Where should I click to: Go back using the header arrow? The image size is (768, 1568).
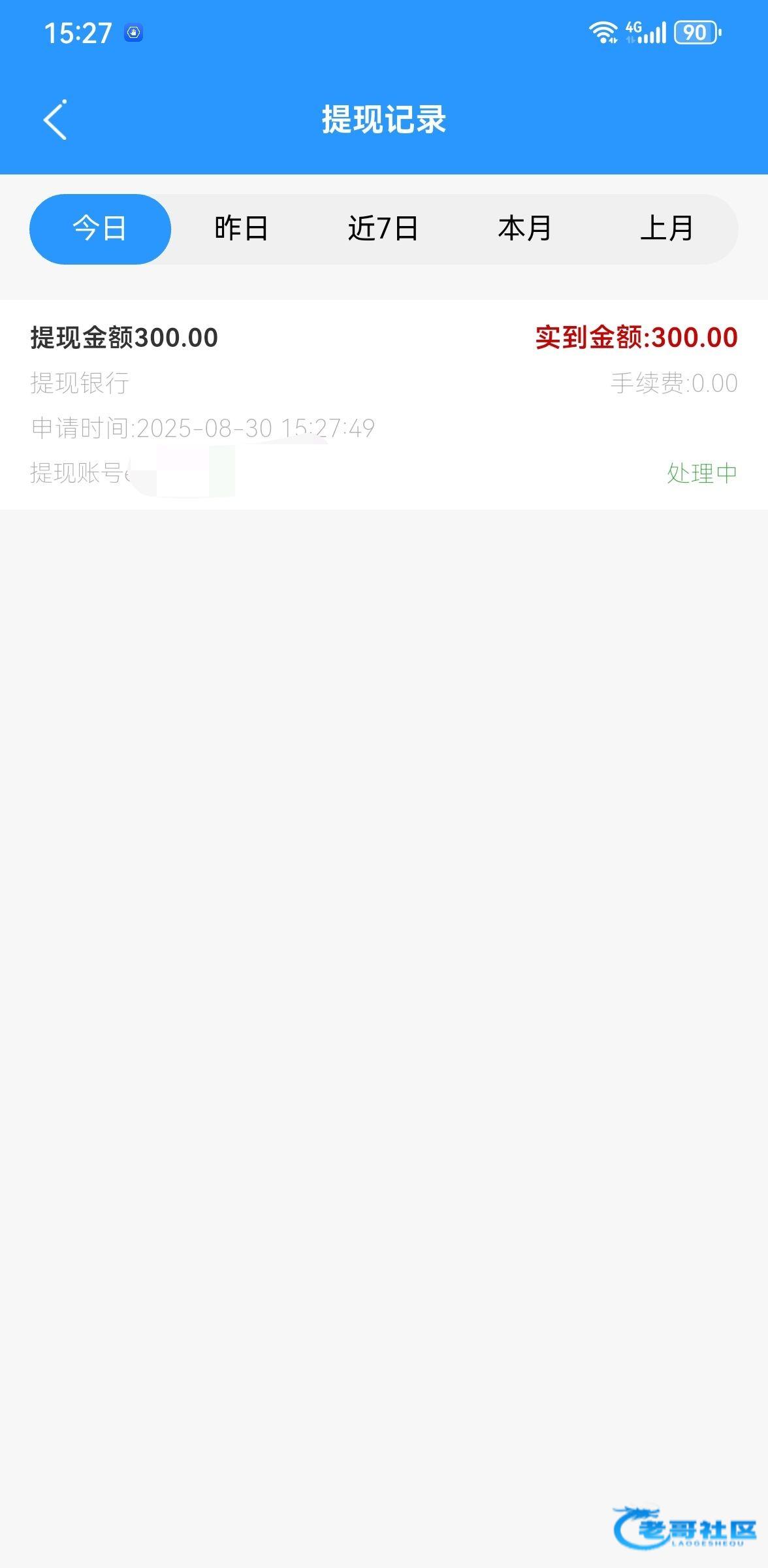tap(55, 120)
